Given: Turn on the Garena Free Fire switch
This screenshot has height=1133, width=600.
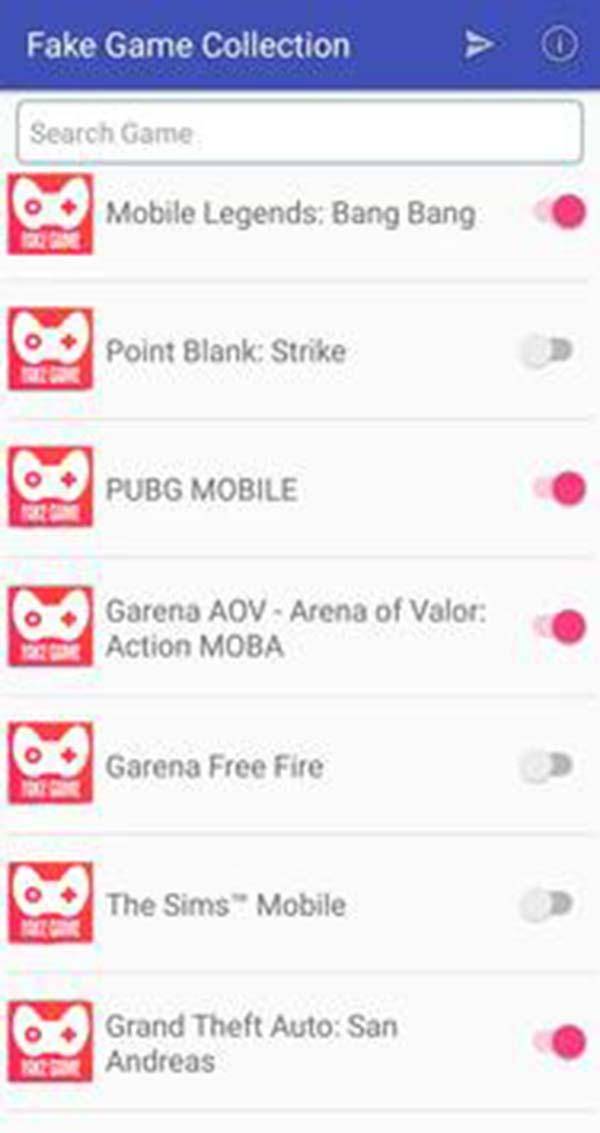Looking at the screenshot, I should [547, 766].
